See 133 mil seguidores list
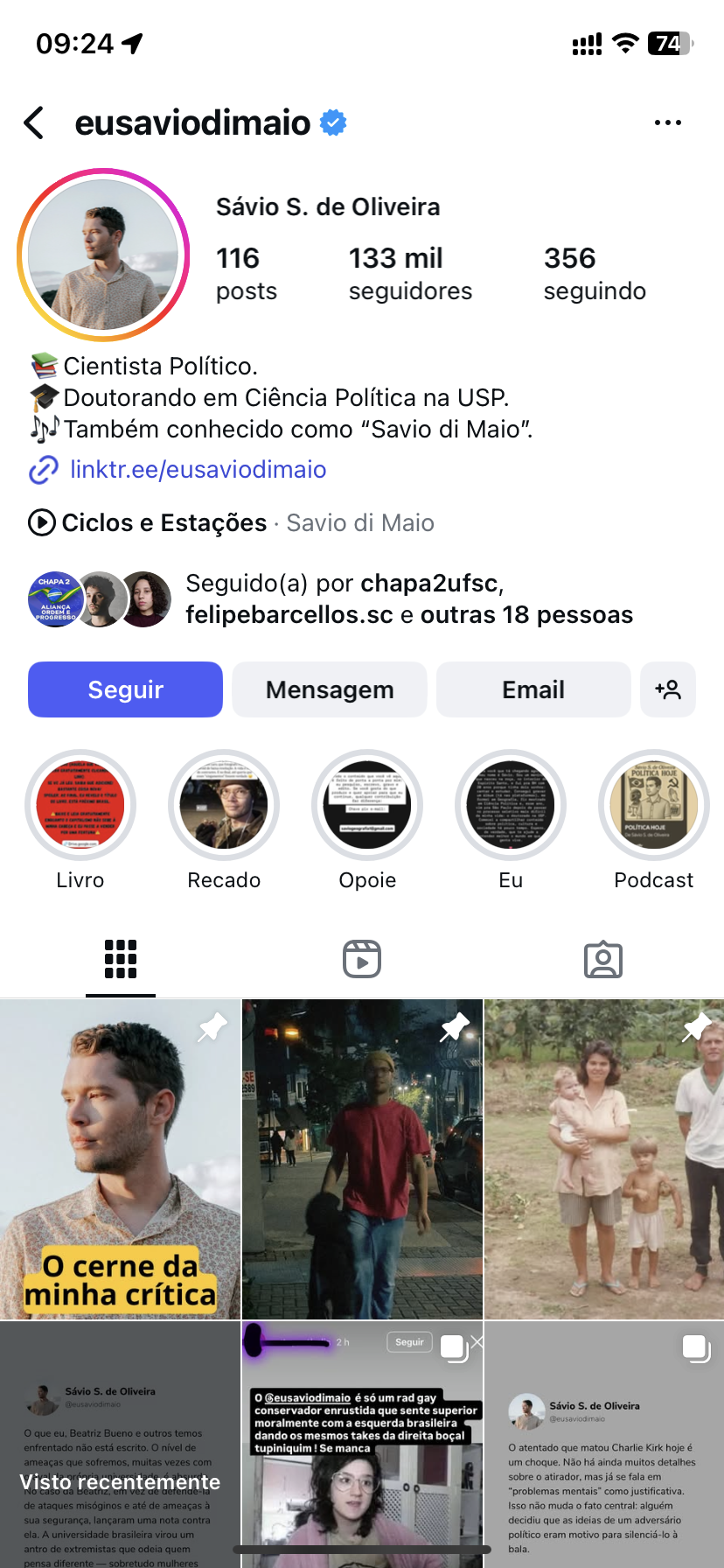The width and height of the screenshot is (724, 1568). (410, 273)
